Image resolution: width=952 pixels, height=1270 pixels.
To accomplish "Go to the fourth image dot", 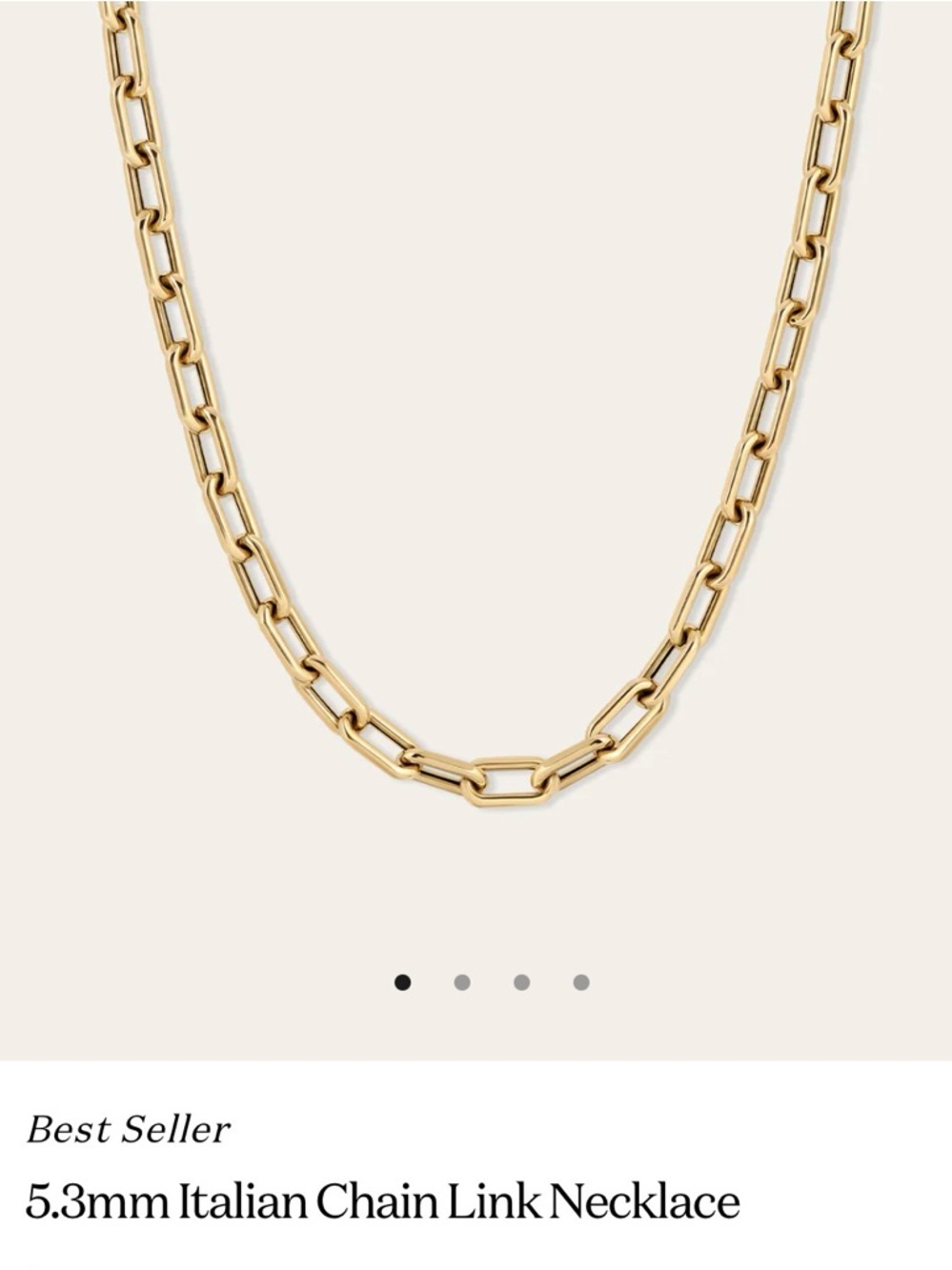I will click(581, 982).
